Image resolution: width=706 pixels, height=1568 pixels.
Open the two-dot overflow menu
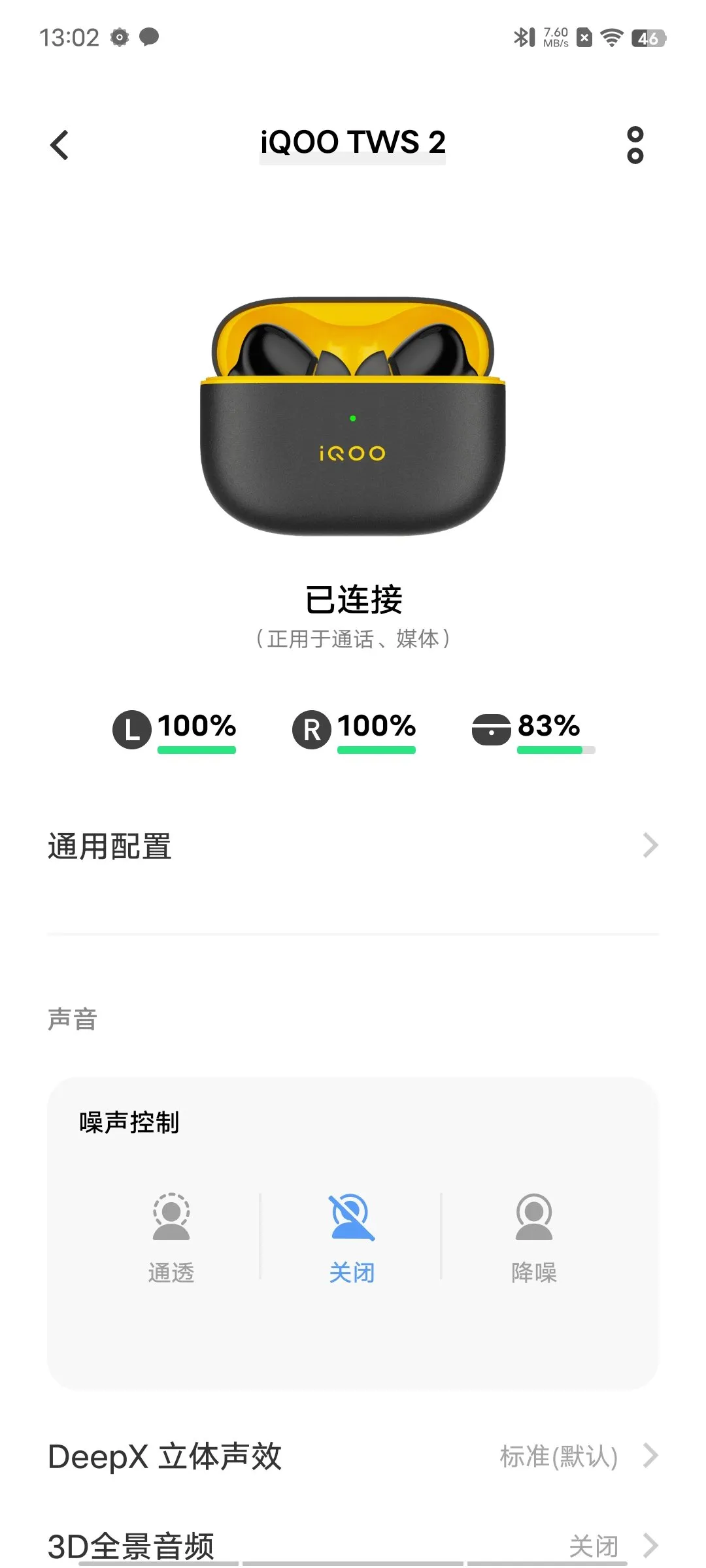pyautogui.click(x=635, y=145)
